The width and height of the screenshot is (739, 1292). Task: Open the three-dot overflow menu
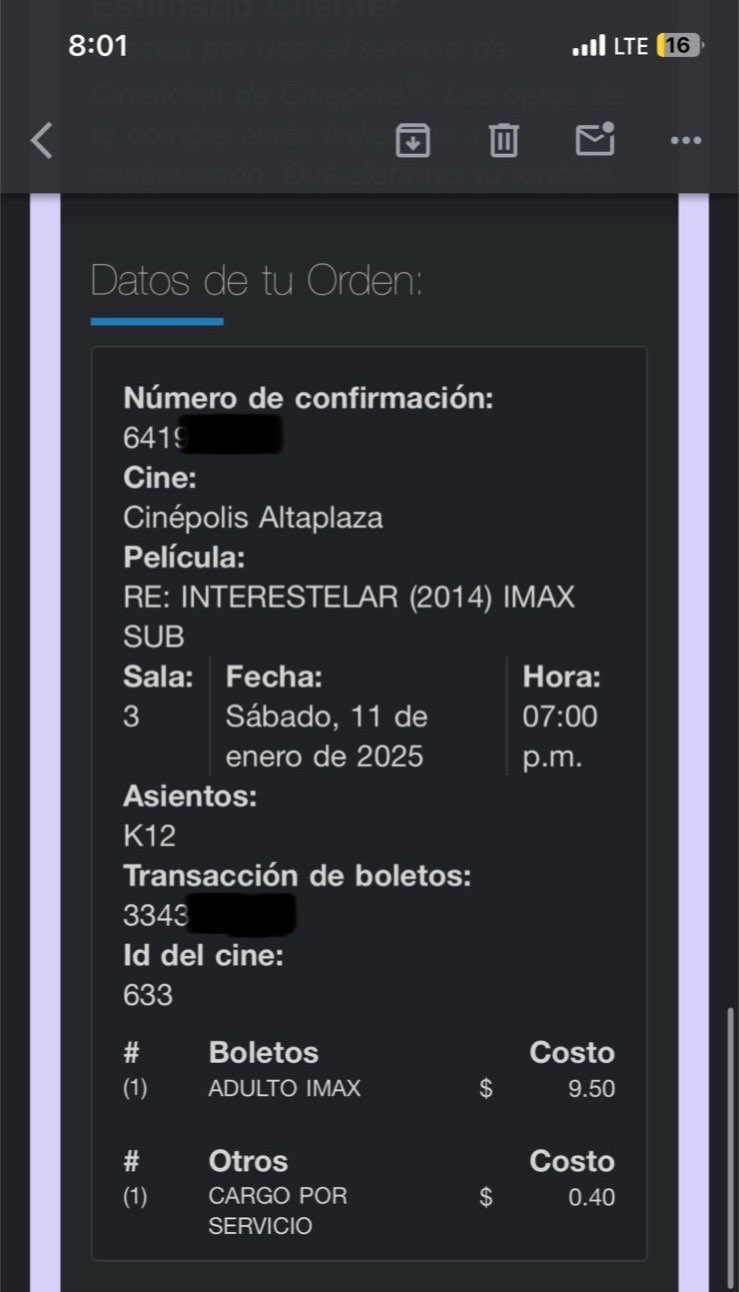tap(685, 141)
